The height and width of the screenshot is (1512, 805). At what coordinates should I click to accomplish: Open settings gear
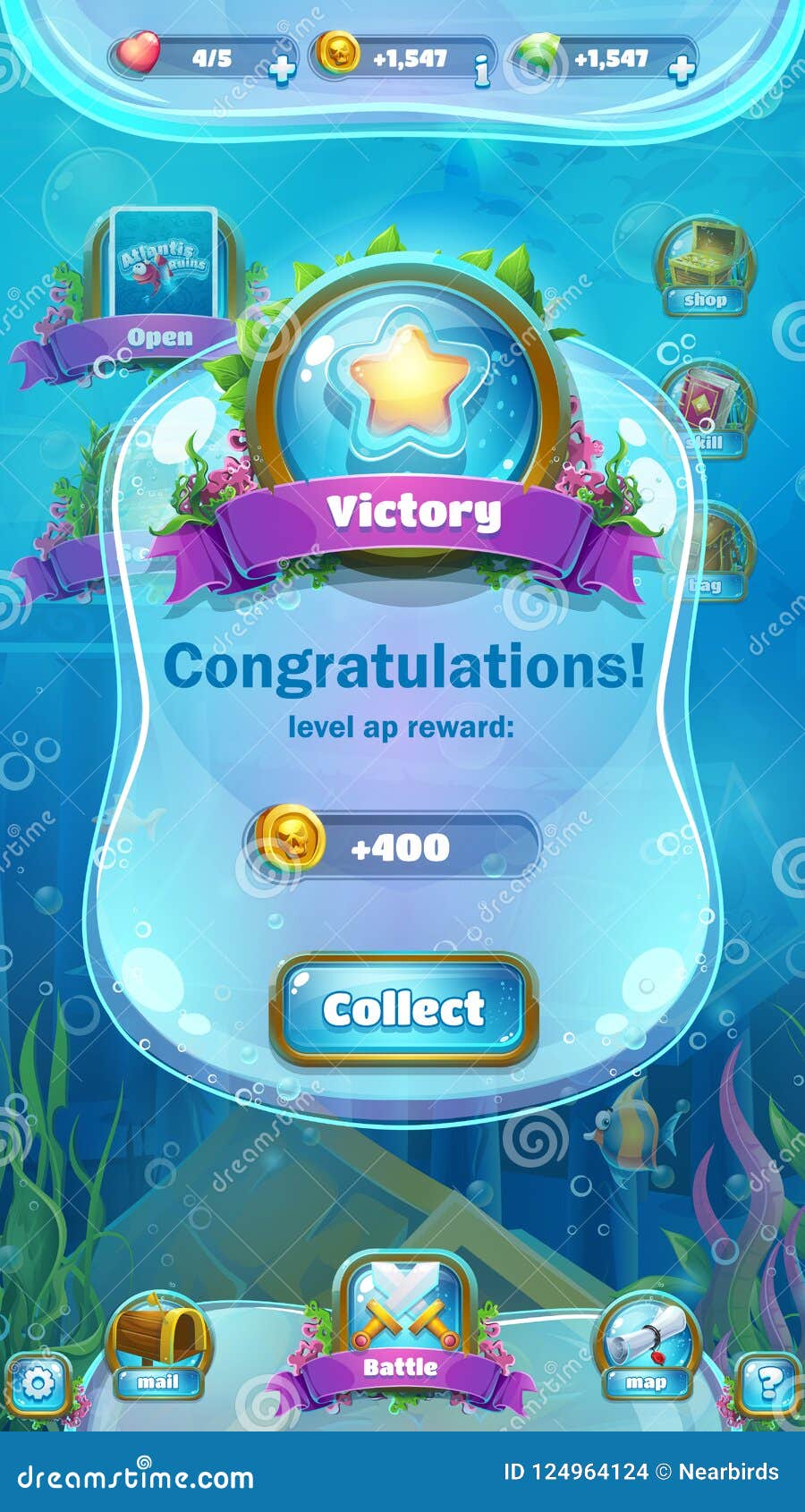[38, 1384]
